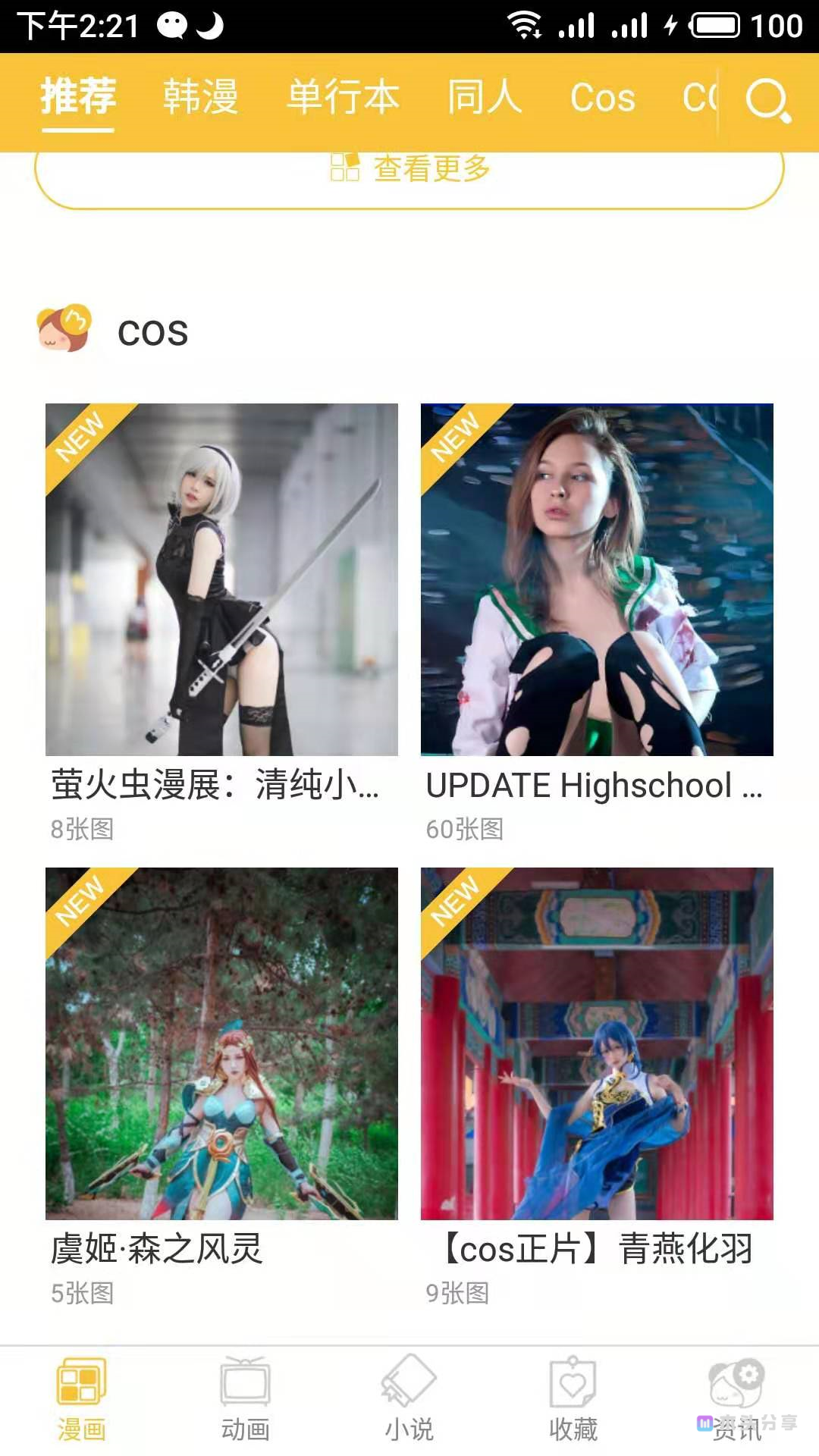The image size is (819, 1456).
Task: Open the 动画 animation section
Action: pyautogui.click(x=244, y=1399)
